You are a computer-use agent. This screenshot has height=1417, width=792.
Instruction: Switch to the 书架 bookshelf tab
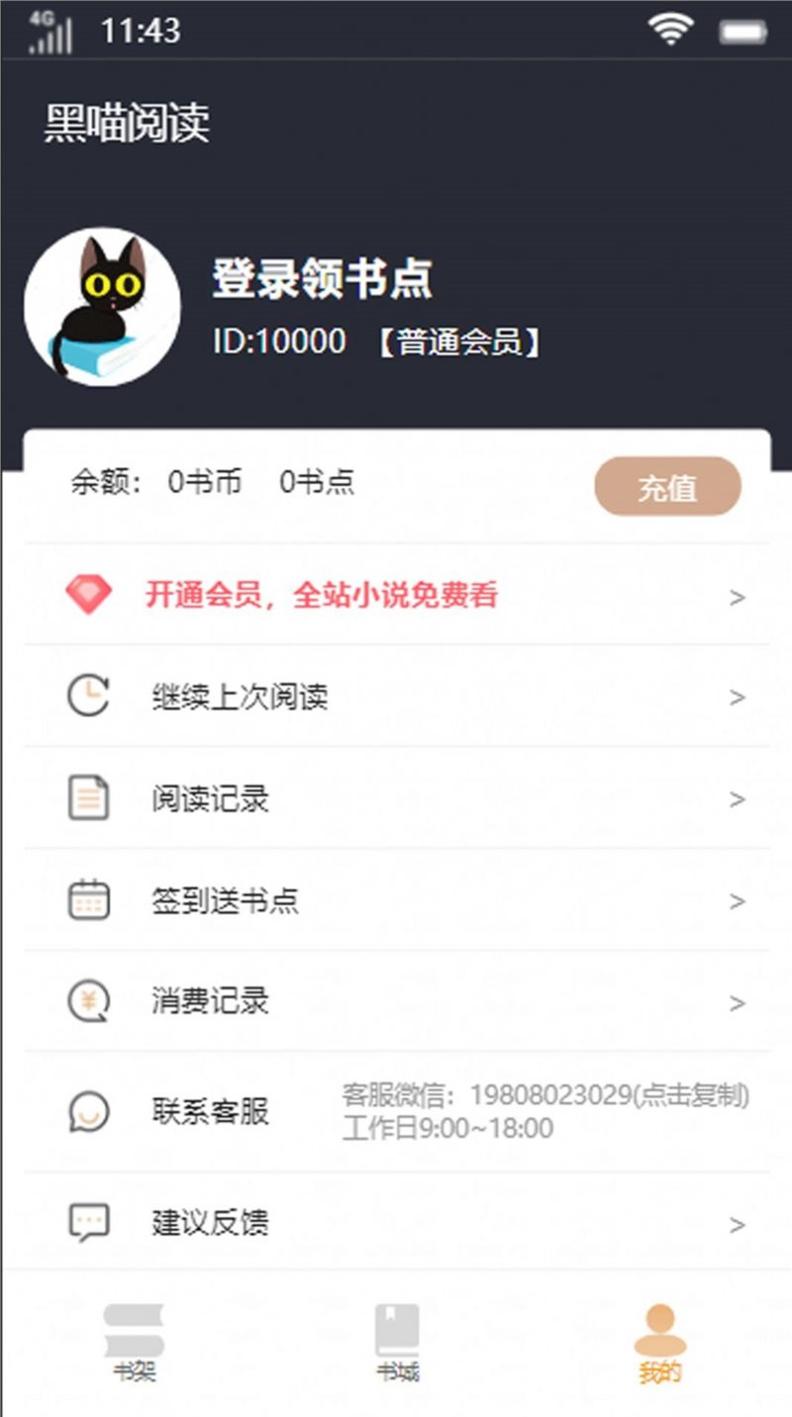point(133,1343)
